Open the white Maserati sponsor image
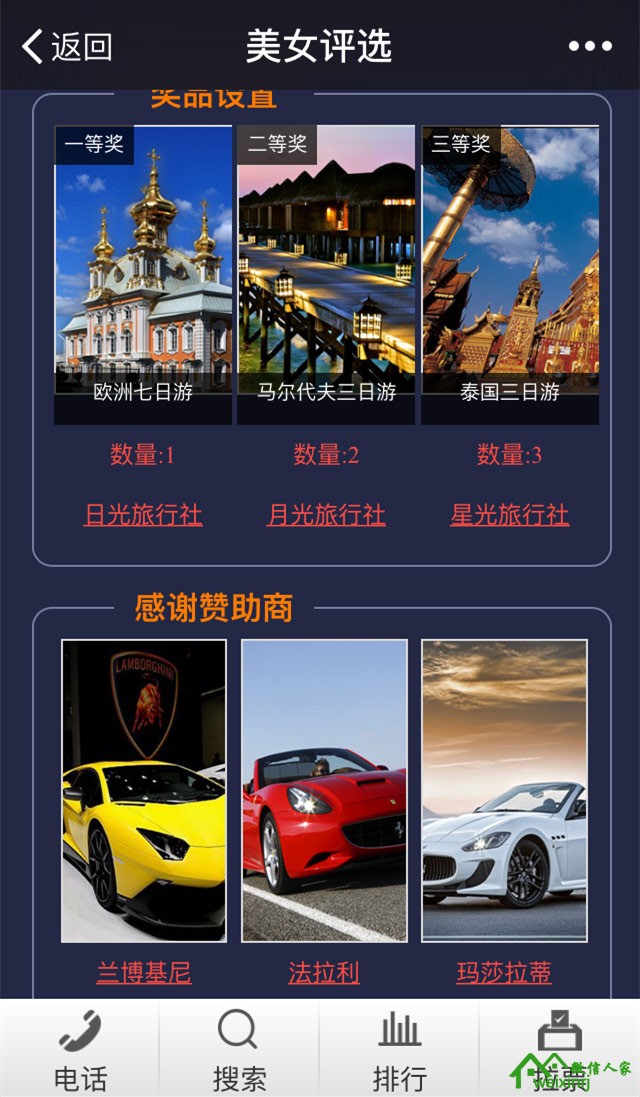This screenshot has height=1097, width=640. (x=504, y=790)
